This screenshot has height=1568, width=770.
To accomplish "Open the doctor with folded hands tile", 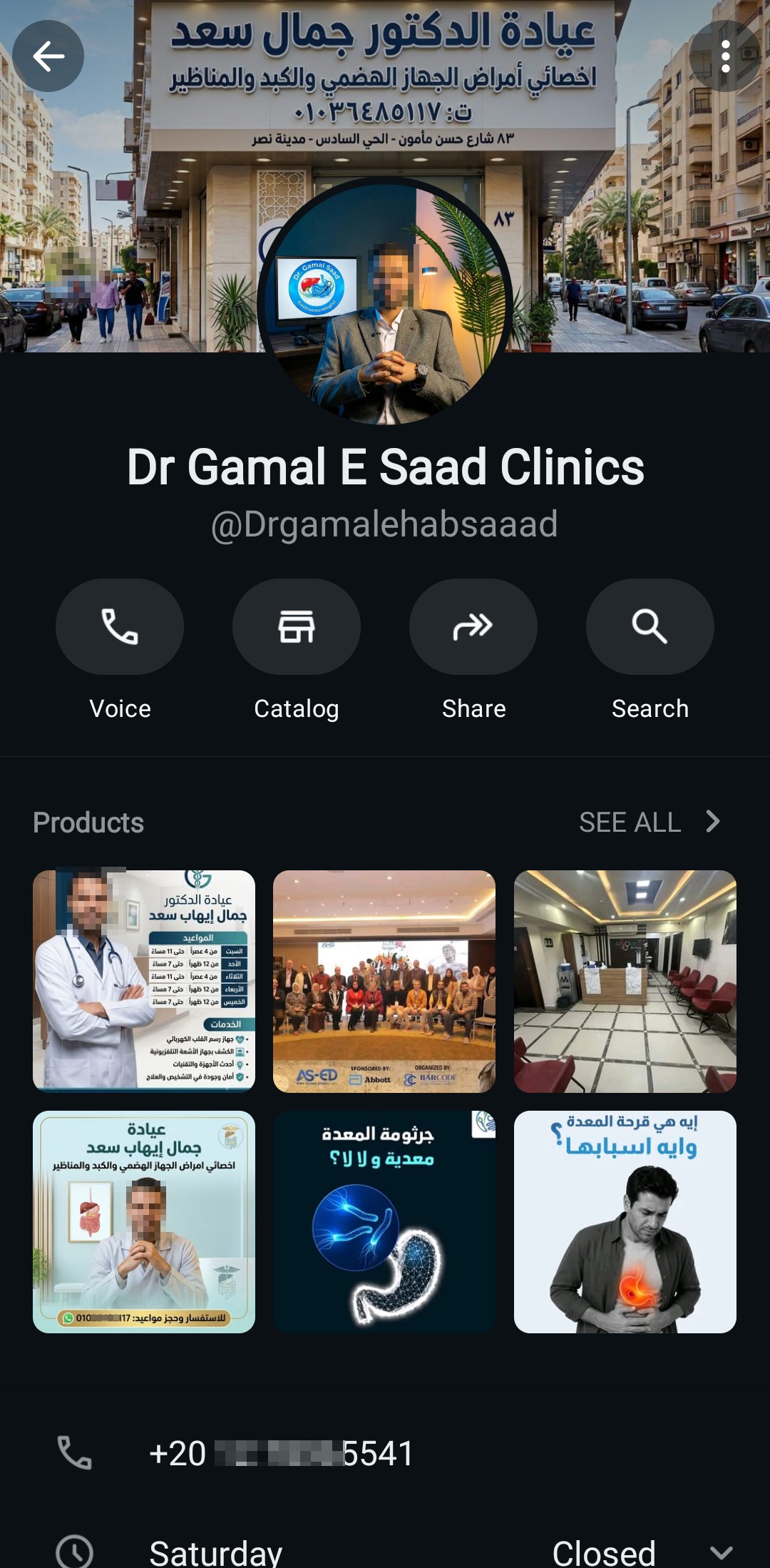I will [x=144, y=1221].
